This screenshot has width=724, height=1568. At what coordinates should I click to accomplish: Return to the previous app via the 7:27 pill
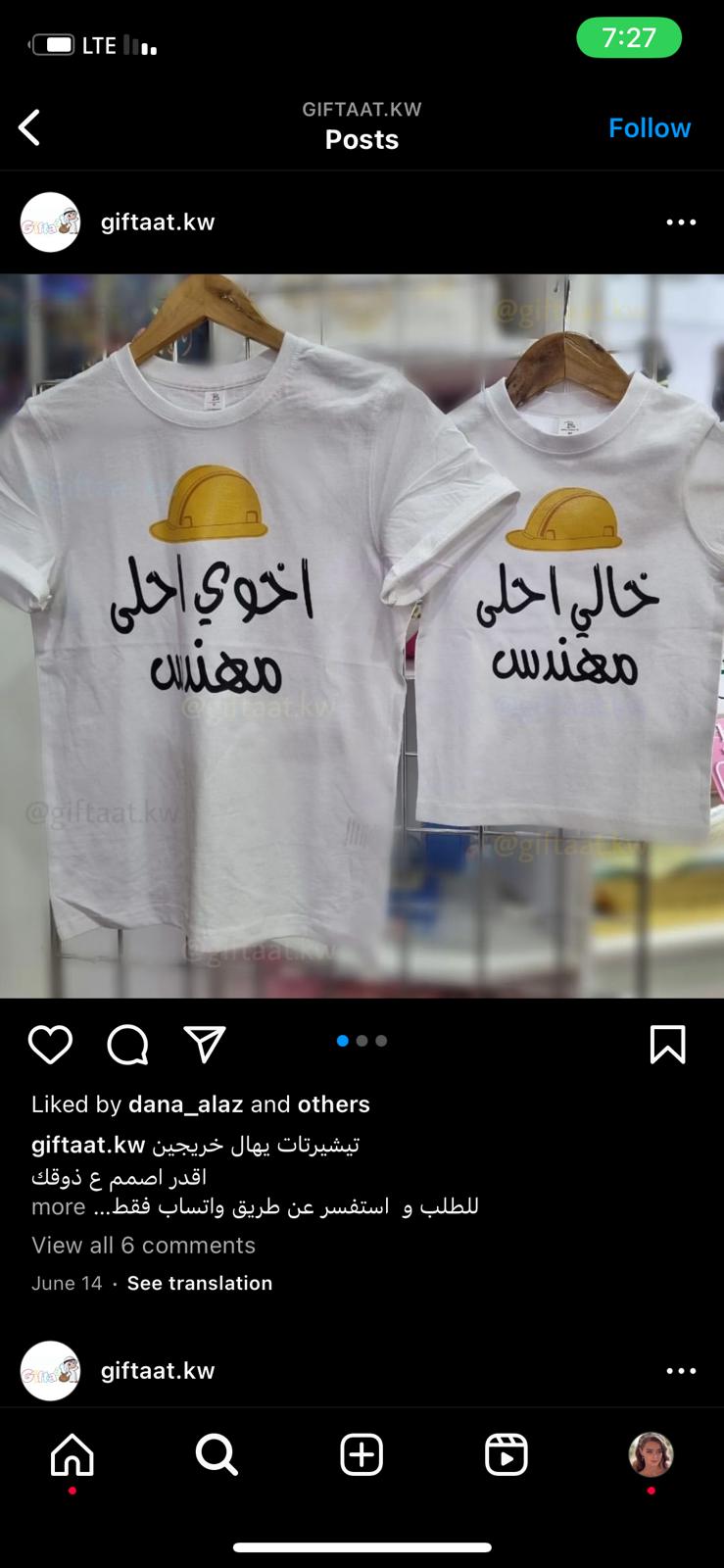click(x=629, y=38)
